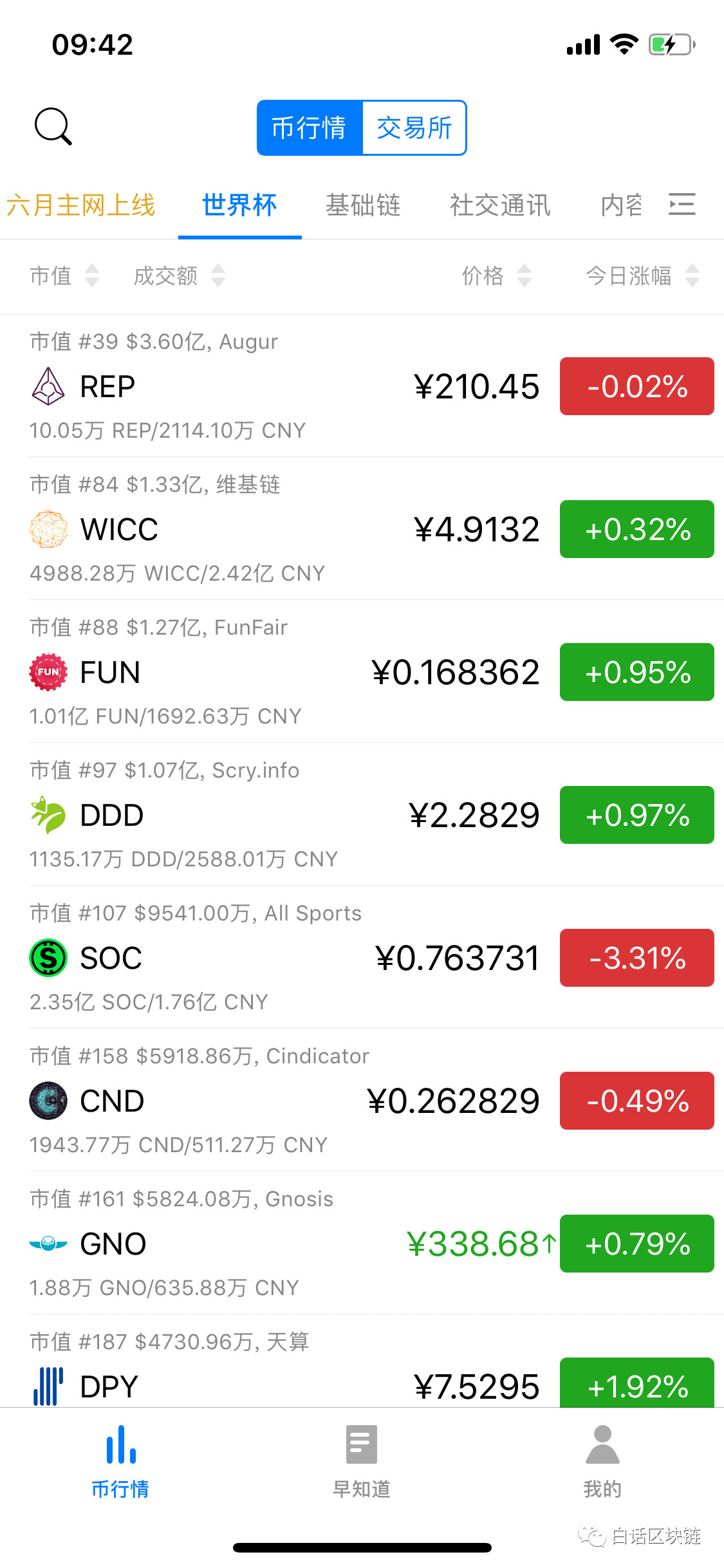Switch to the 社交通讯 category tab
Viewport: 724px width, 1568px height.
coord(500,205)
